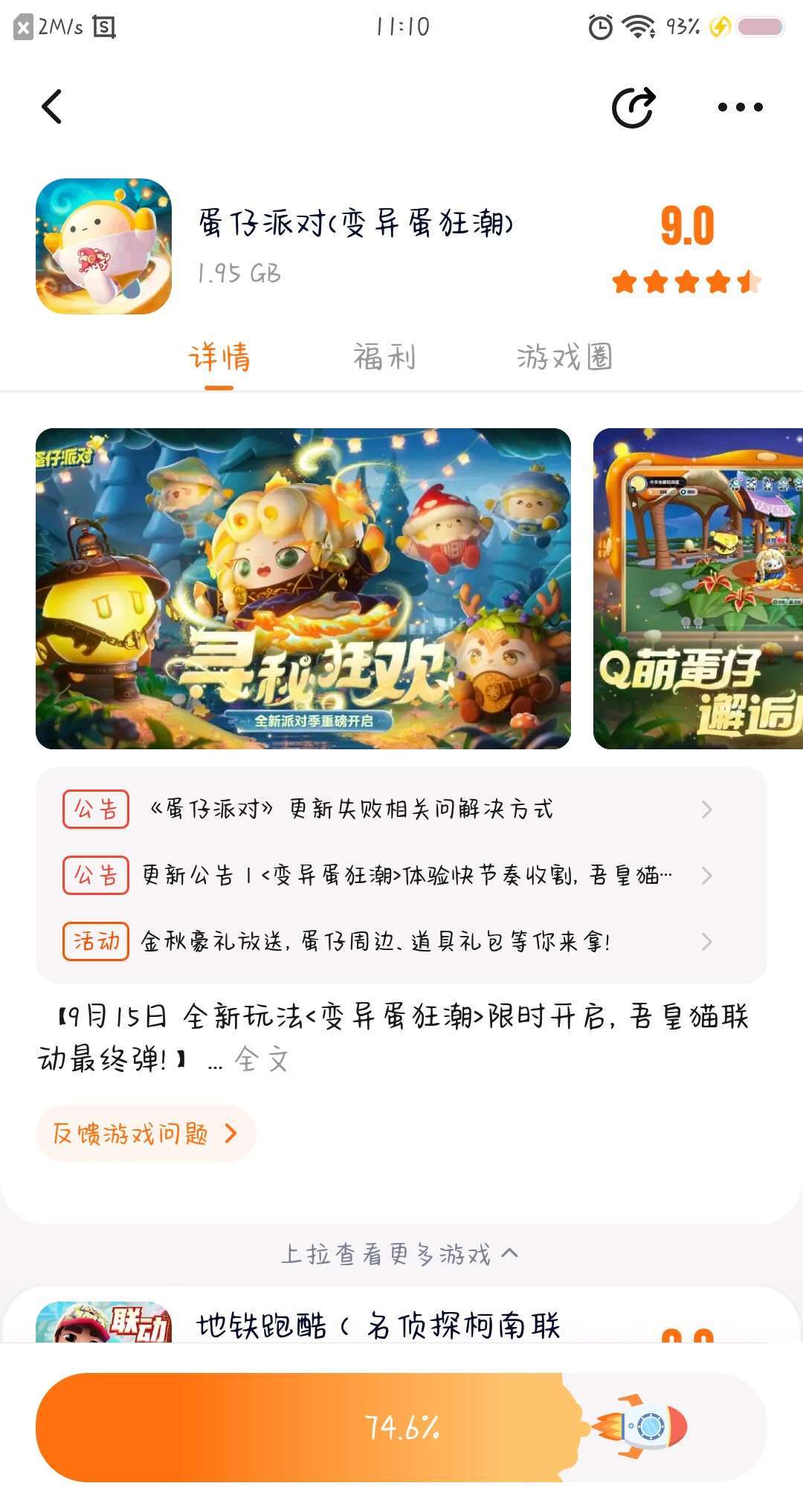Share this game page
The height and width of the screenshot is (1512, 803).
click(633, 108)
